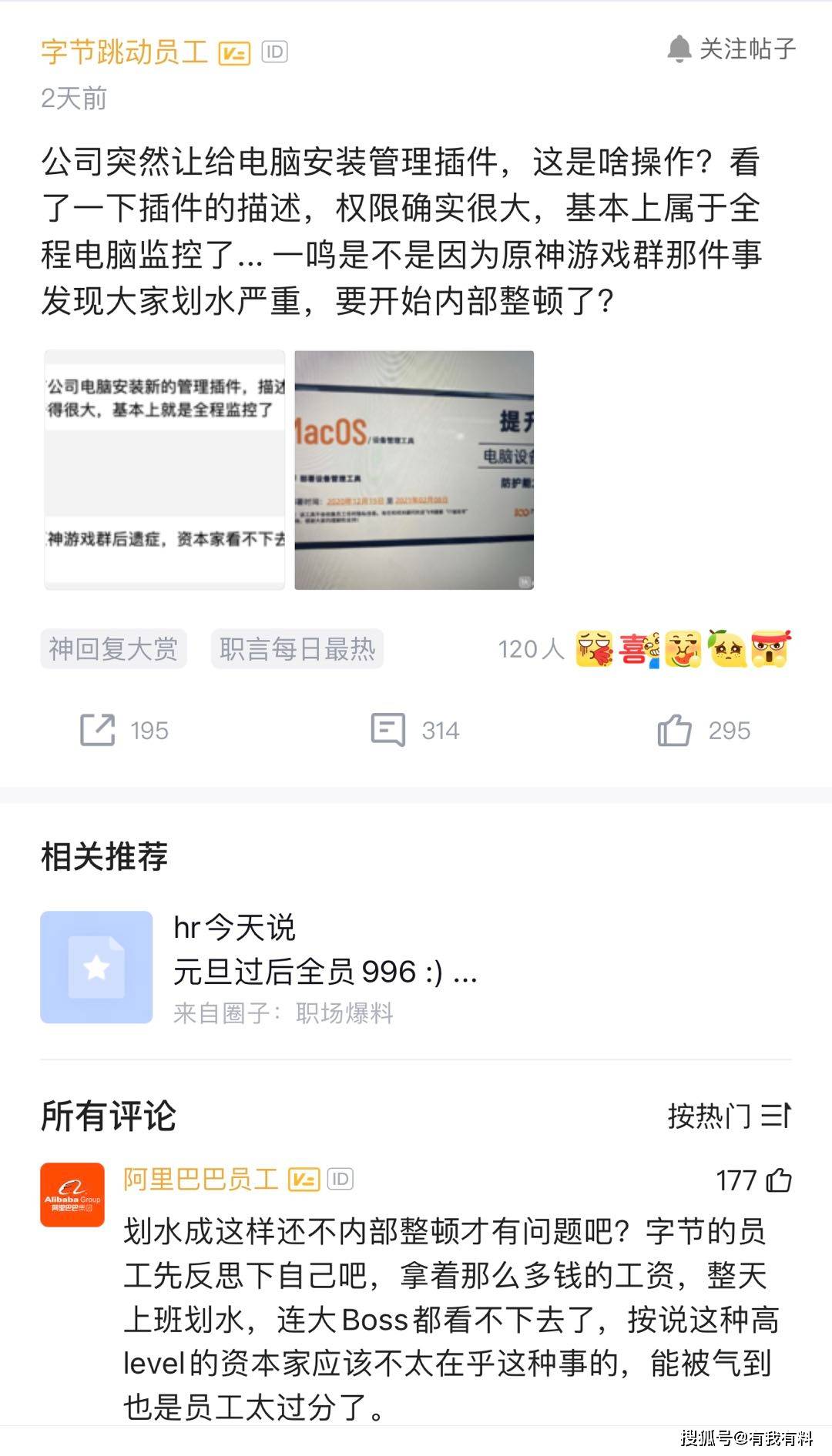Change comment sorting from 按热门
The width and height of the screenshot is (832, 1456).
[729, 1116]
